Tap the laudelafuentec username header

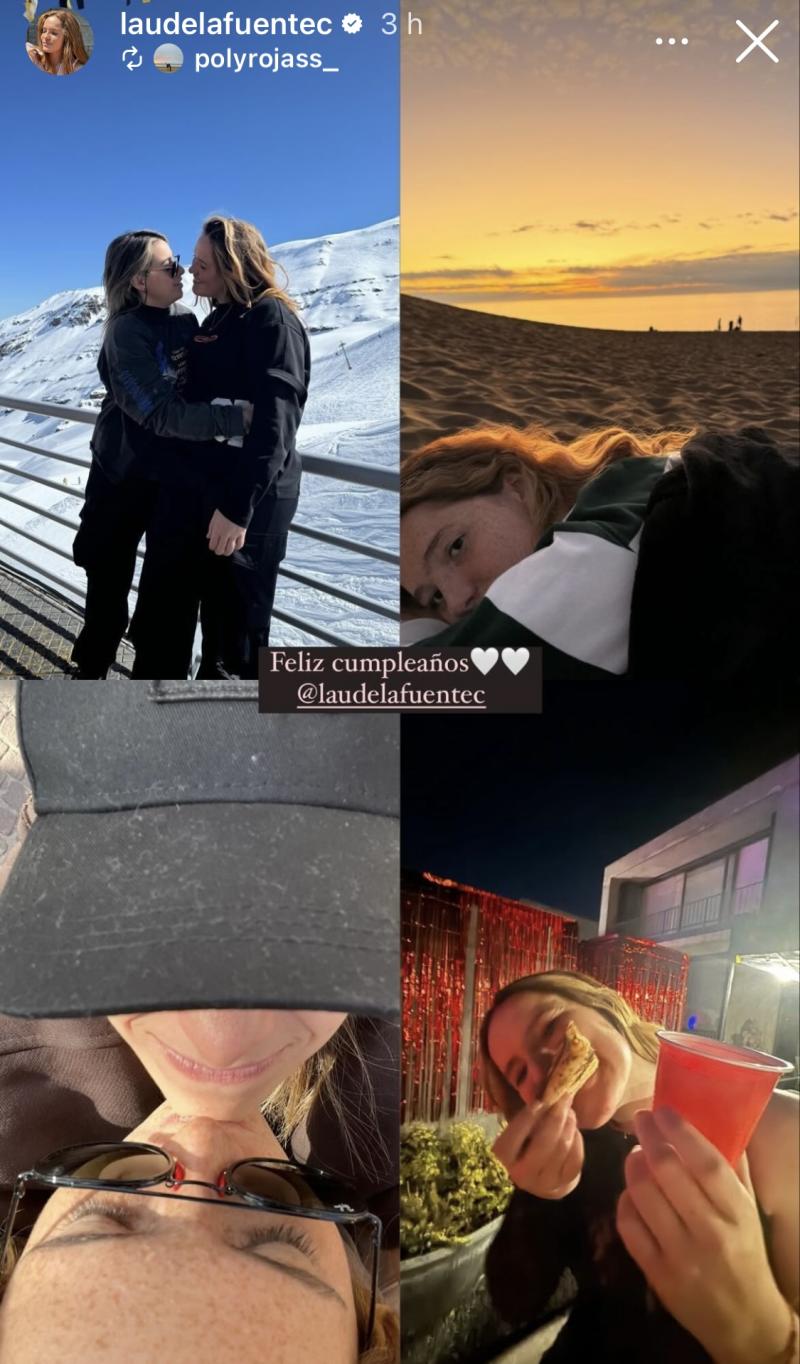coord(226,24)
